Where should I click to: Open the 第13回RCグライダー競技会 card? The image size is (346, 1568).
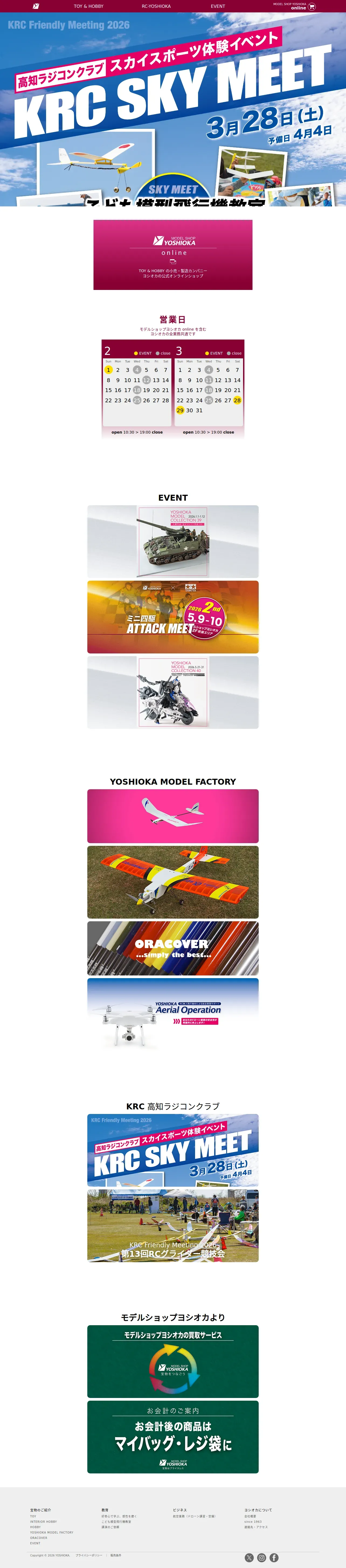point(173,1225)
